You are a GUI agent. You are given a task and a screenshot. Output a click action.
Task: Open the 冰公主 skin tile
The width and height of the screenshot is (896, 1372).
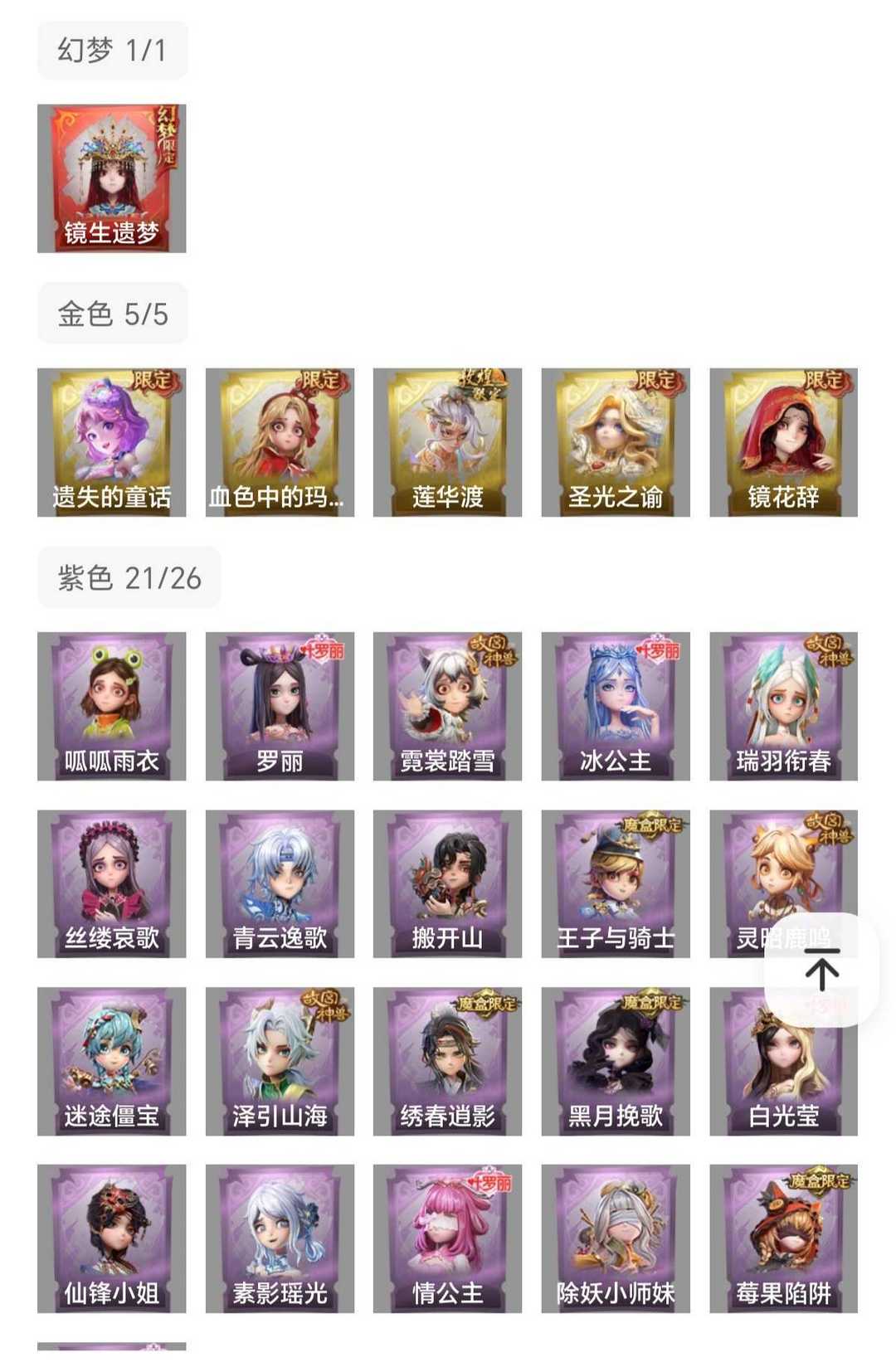click(616, 706)
